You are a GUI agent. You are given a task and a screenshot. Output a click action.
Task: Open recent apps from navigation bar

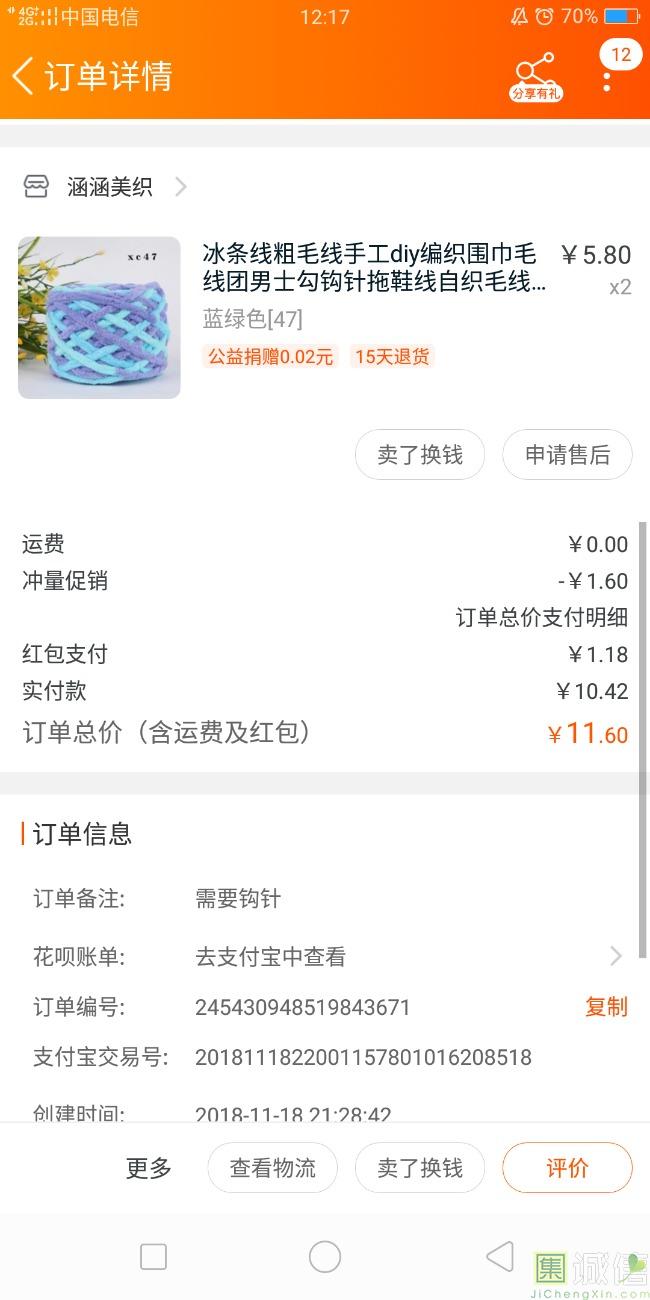coord(153,1257)
